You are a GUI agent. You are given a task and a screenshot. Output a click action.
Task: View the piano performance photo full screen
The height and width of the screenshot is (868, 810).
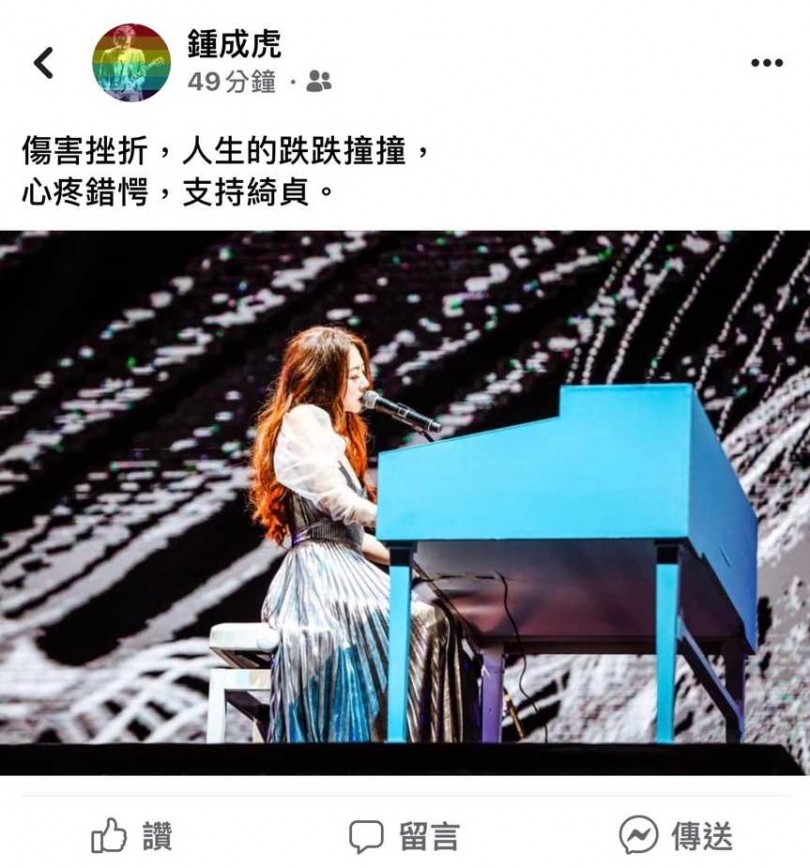point(405,502)
